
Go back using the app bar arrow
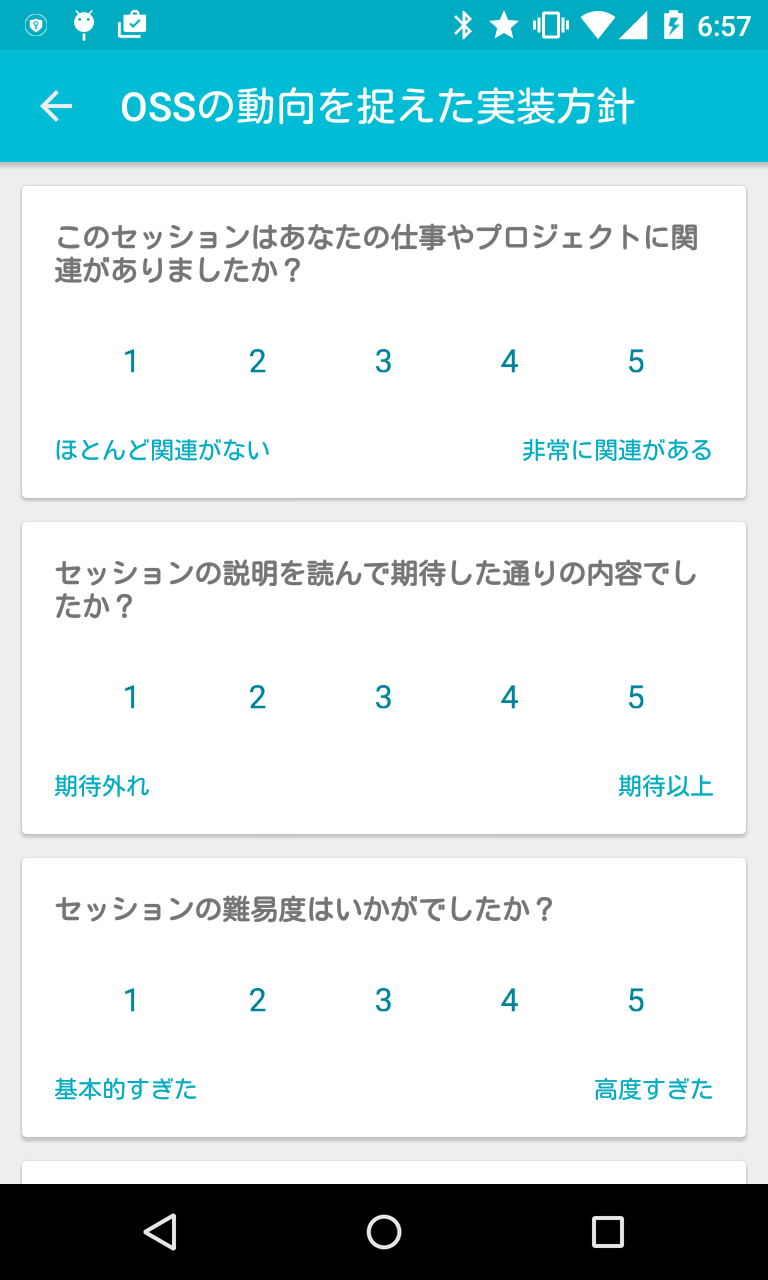click(x=56, y=107)
